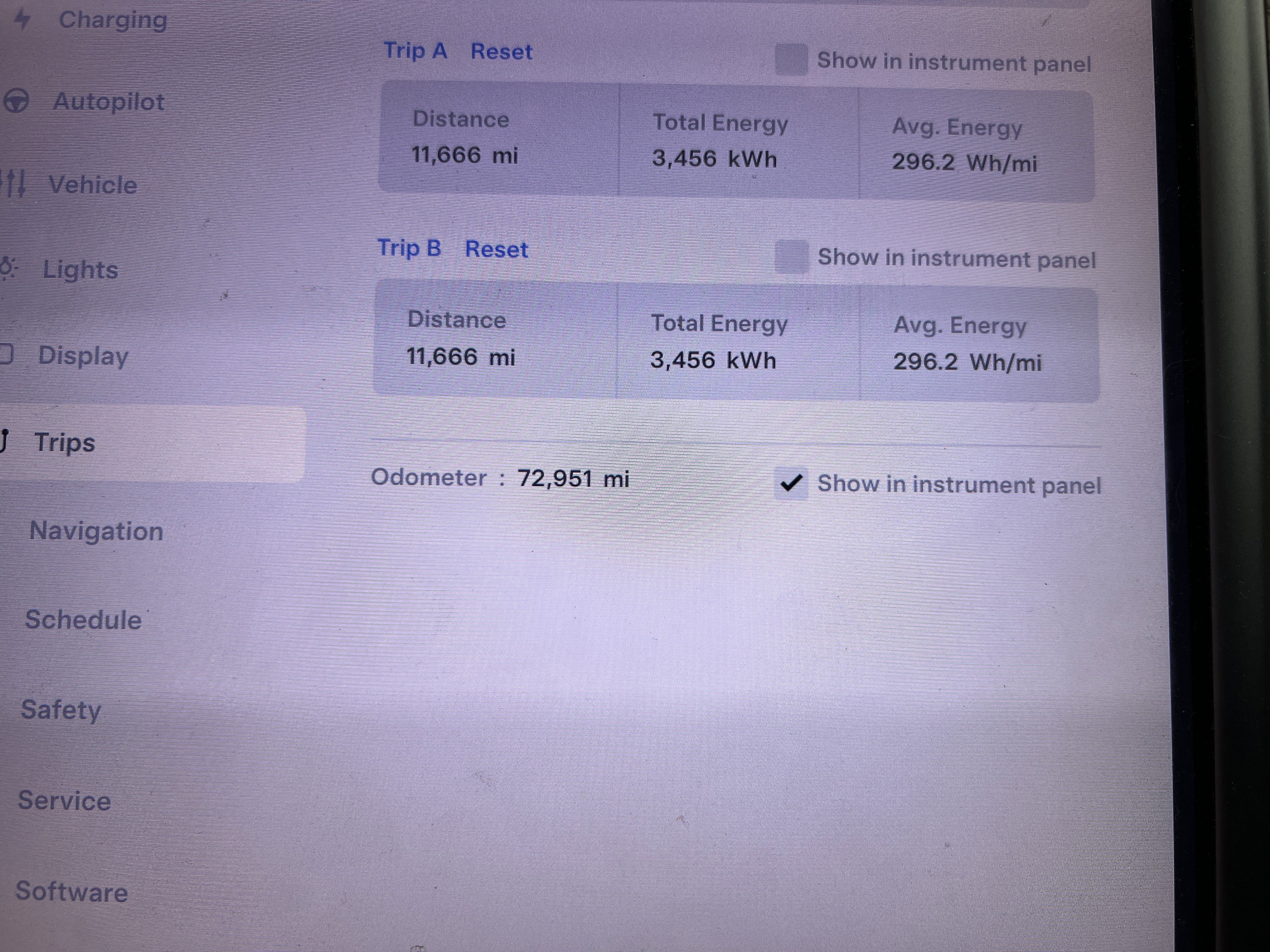Uncheck Odometer show in instrument panel
This screenshot has width=1270, height=952.
791,483
